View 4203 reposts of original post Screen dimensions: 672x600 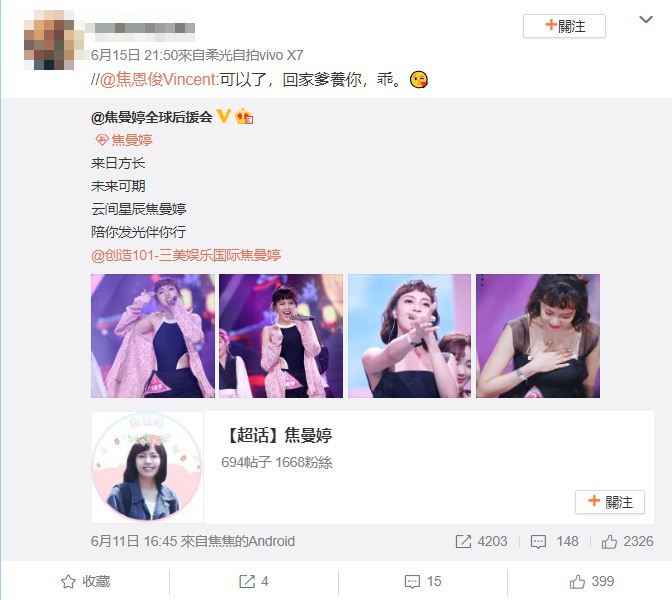coord(482,541)
